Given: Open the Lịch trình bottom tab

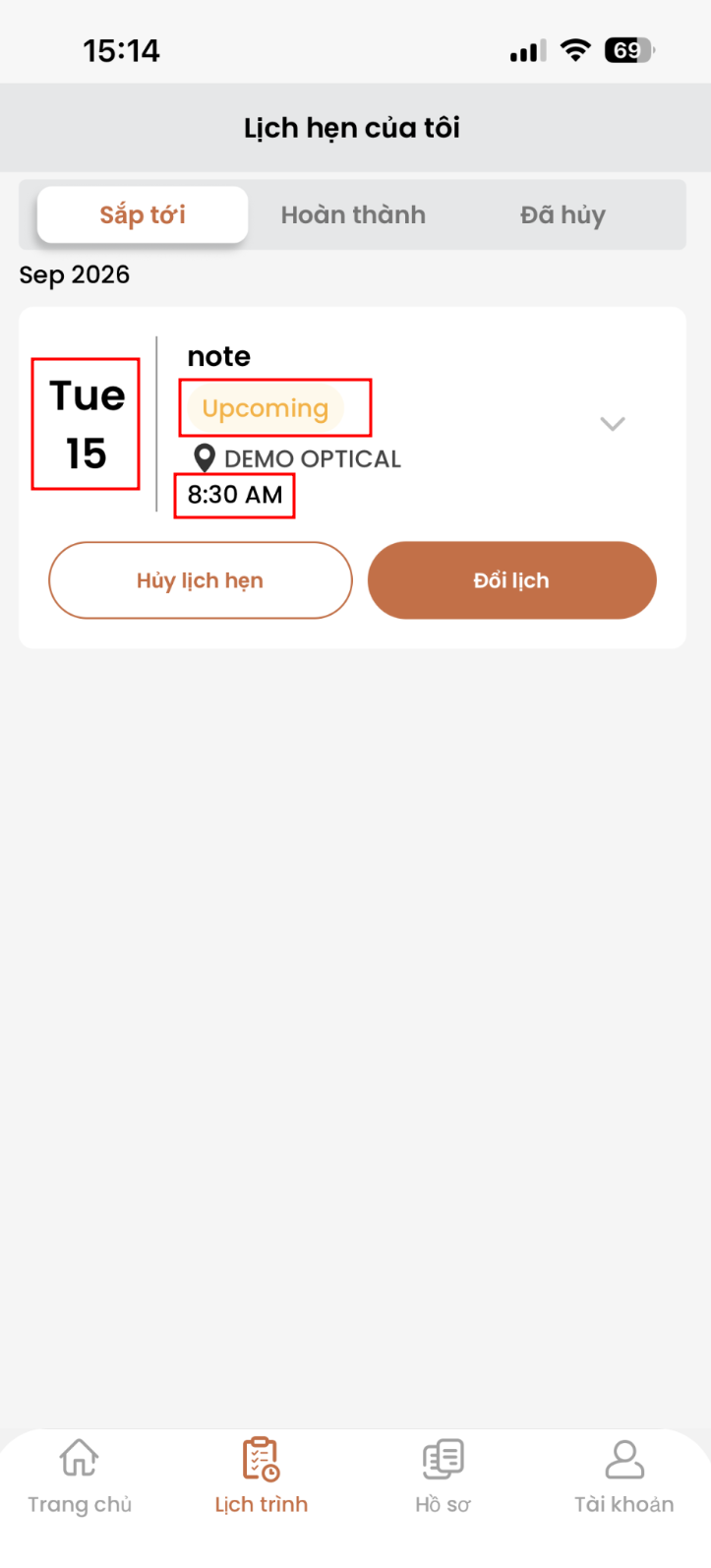Looking at the screenshot, I should (x=262, y=1476).
